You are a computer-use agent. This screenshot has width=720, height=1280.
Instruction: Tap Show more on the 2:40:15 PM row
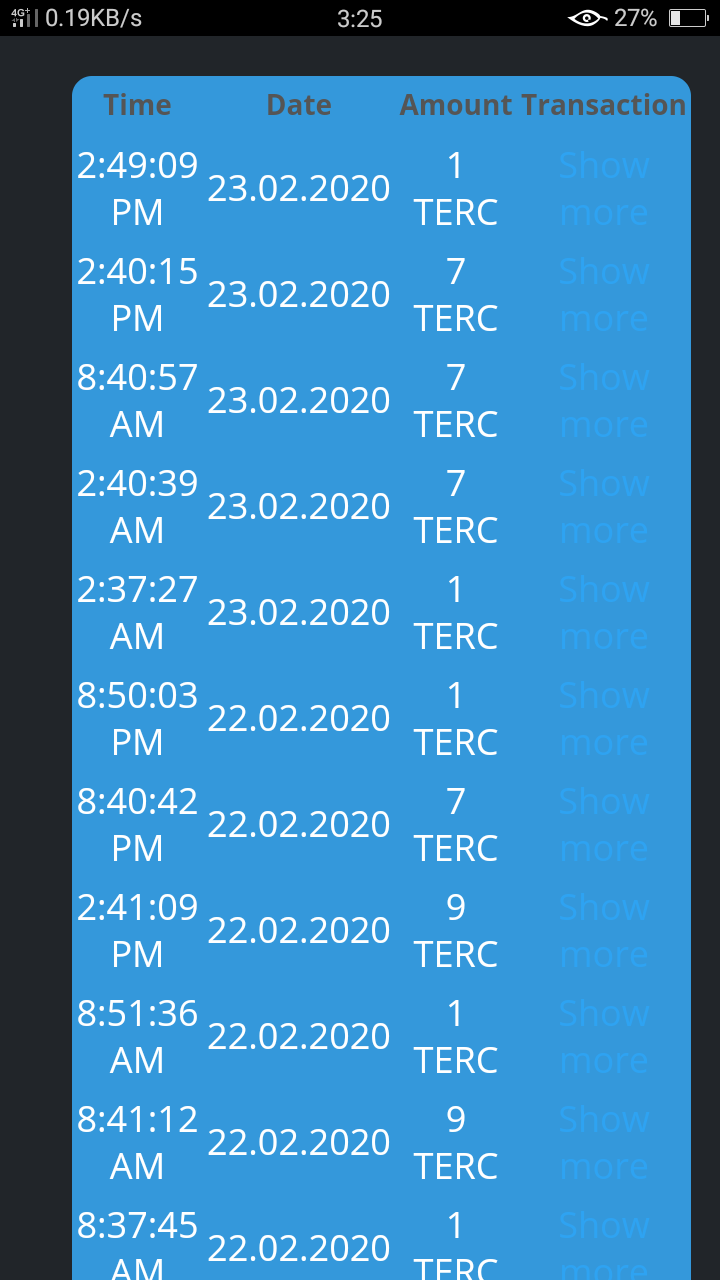tap(604, 295)
